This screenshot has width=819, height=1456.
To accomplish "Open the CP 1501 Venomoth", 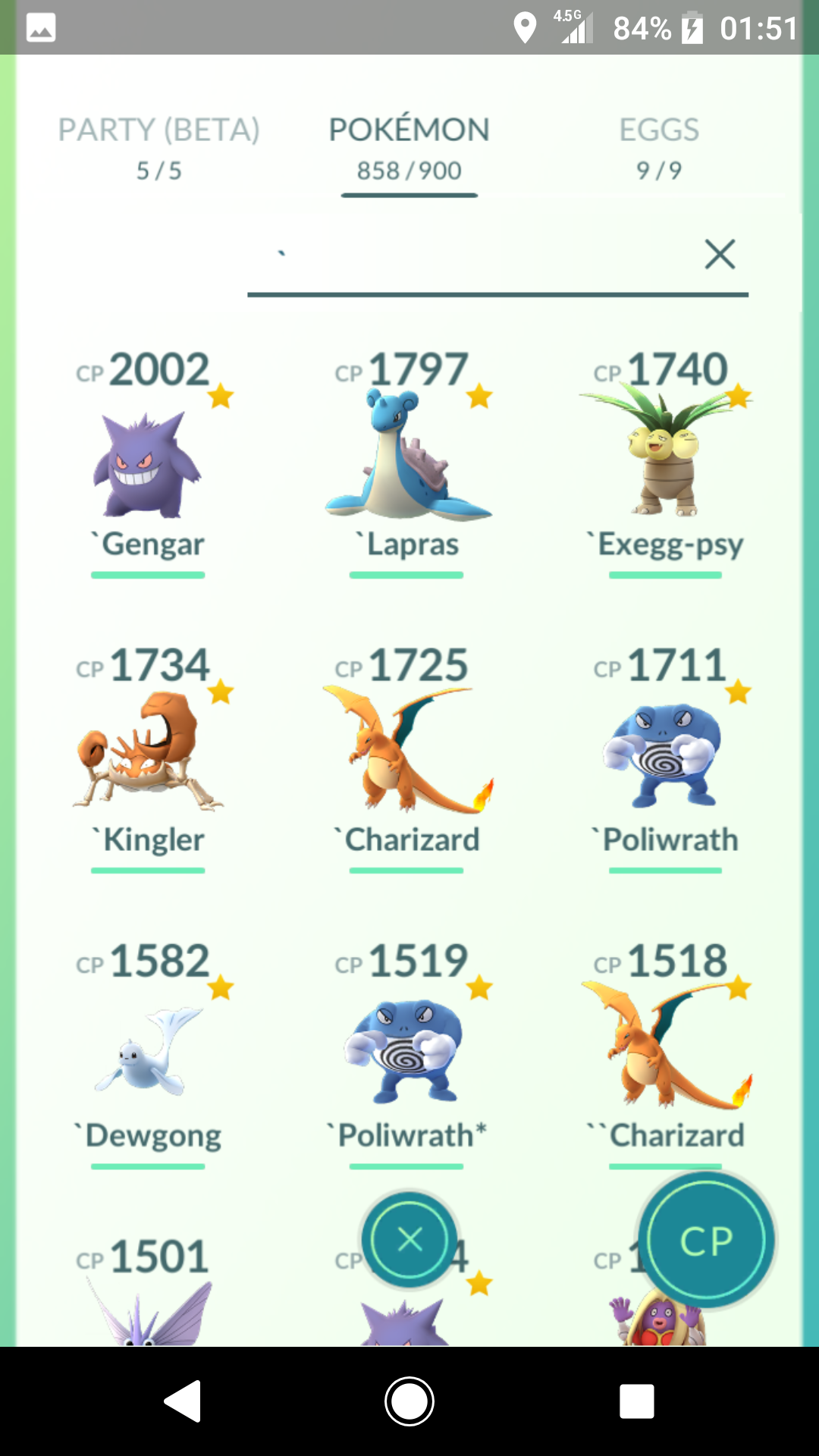I will coord(148,1291).
